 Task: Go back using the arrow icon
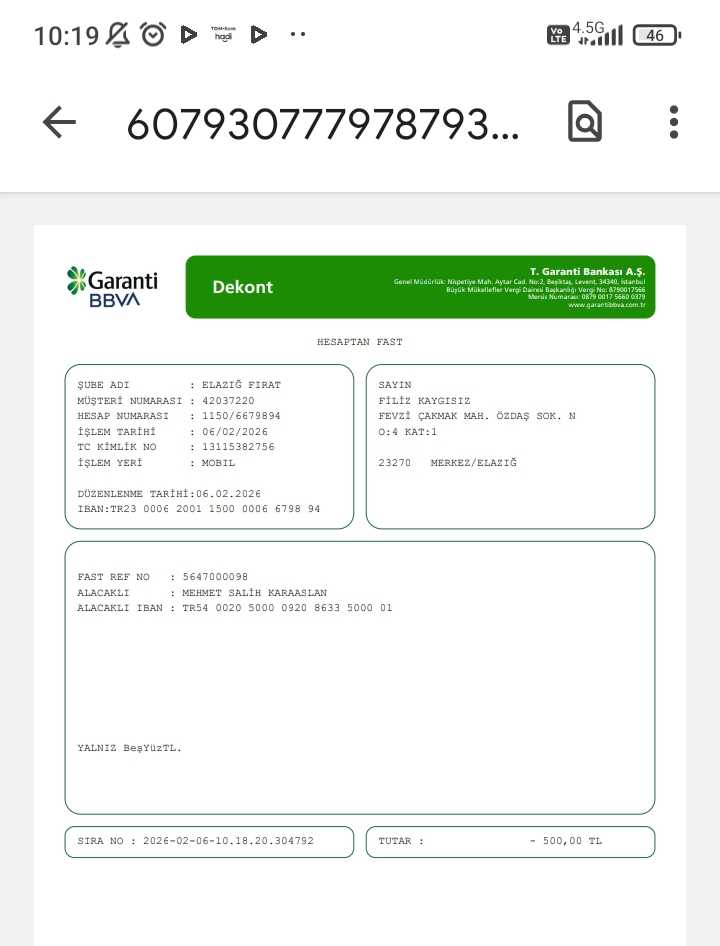pyautogui.click(x=59, y=122)
